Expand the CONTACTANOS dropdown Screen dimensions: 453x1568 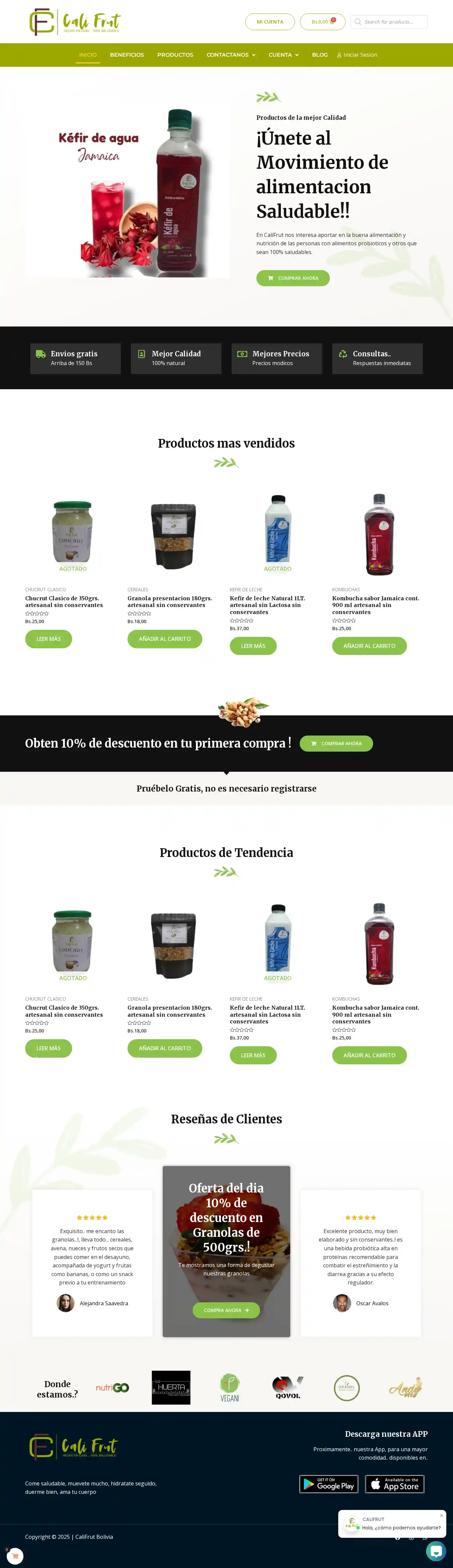pyautogui.click(x=231, y=55)
